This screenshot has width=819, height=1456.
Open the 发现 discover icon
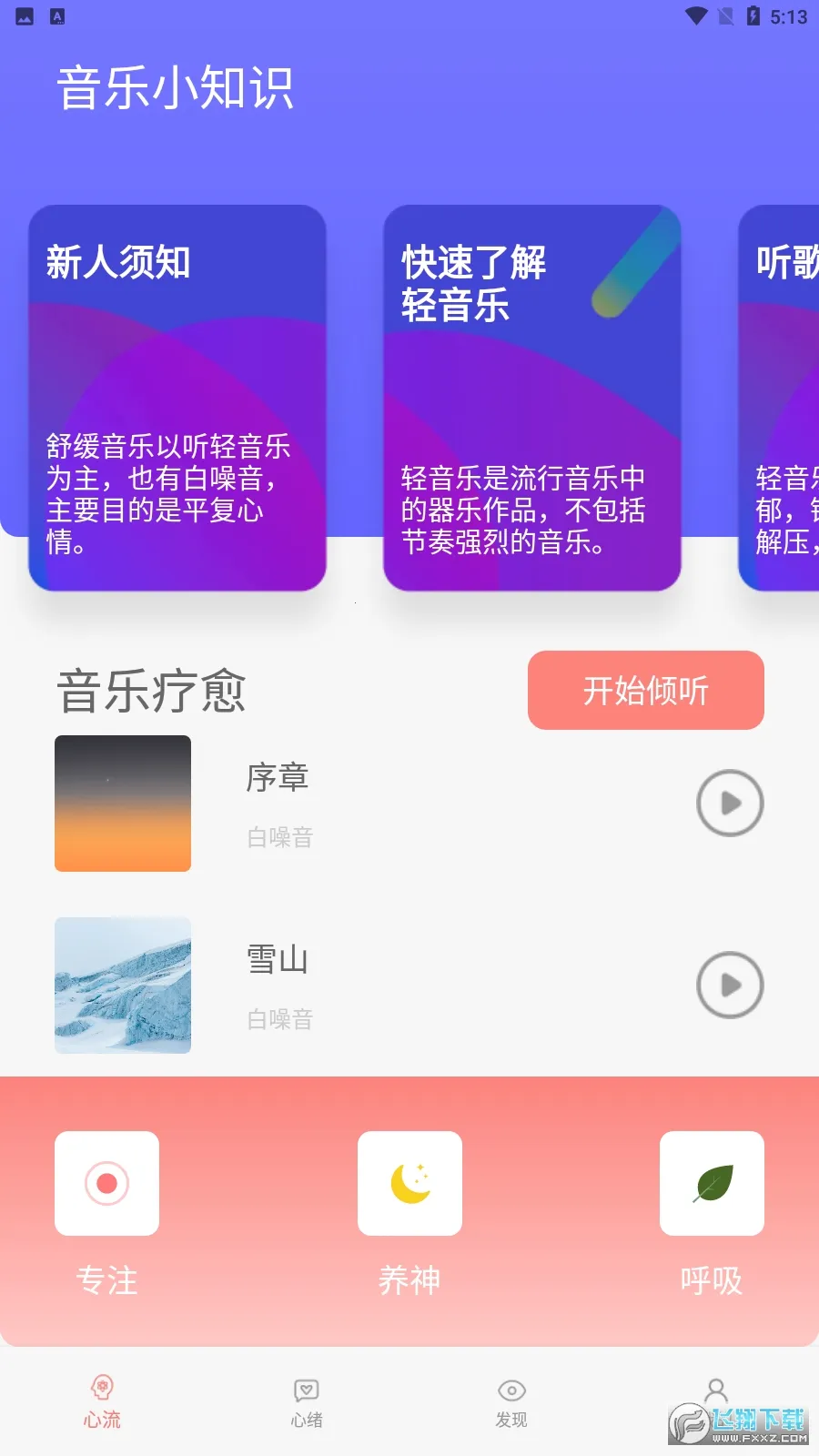[x=511, y=1390]
